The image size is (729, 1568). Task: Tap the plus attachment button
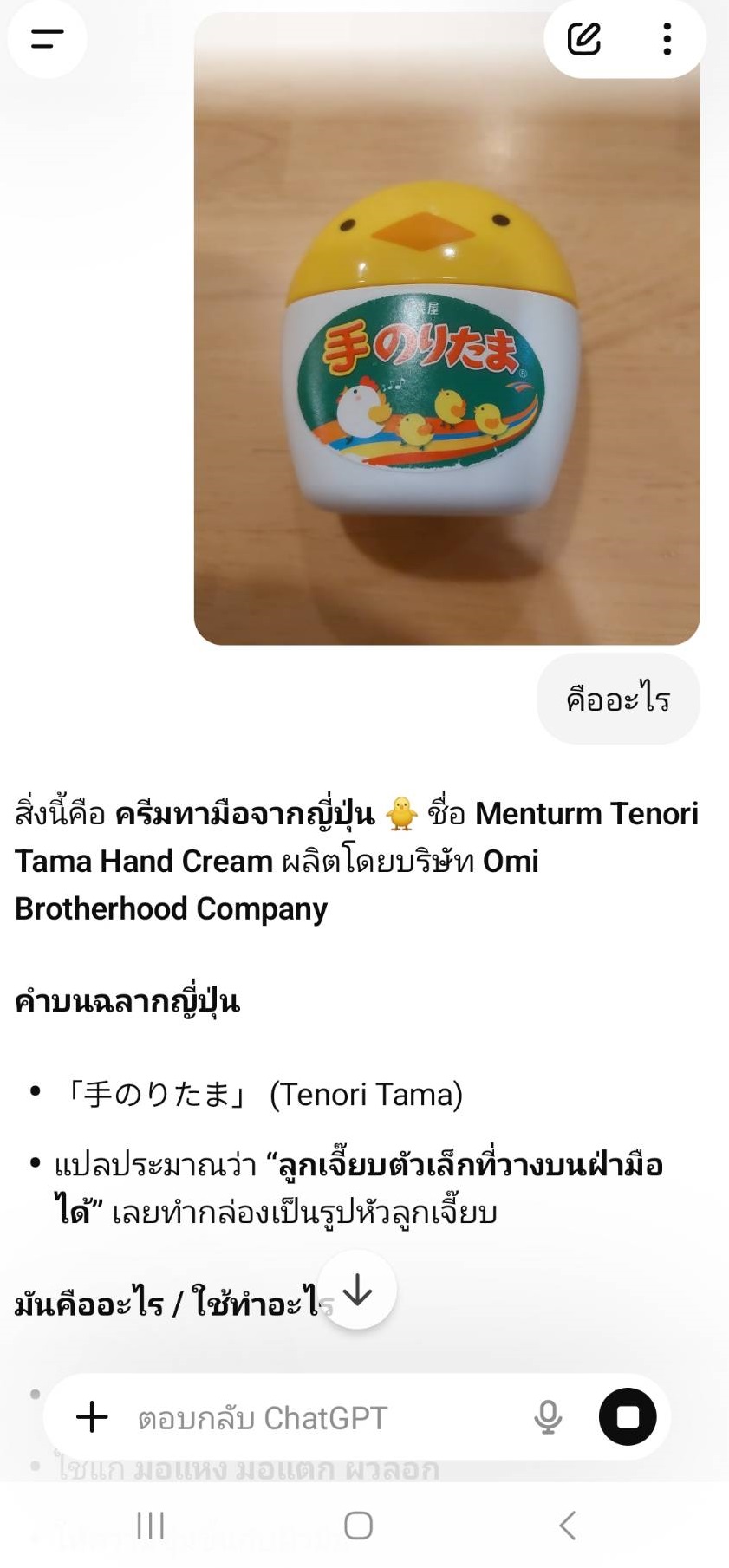coord(92,1417)
